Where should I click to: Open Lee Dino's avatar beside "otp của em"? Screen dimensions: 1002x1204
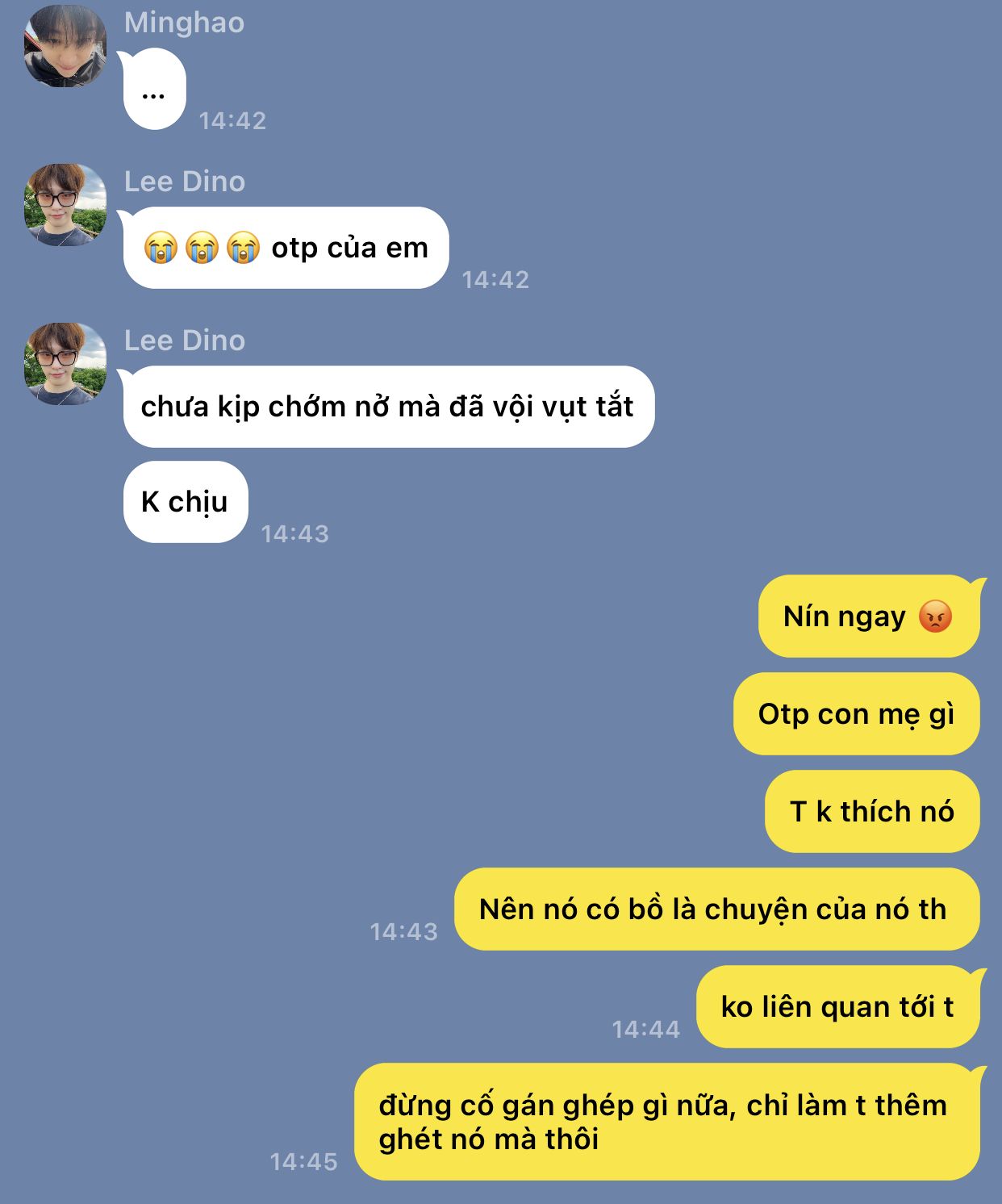click(65, 205)
